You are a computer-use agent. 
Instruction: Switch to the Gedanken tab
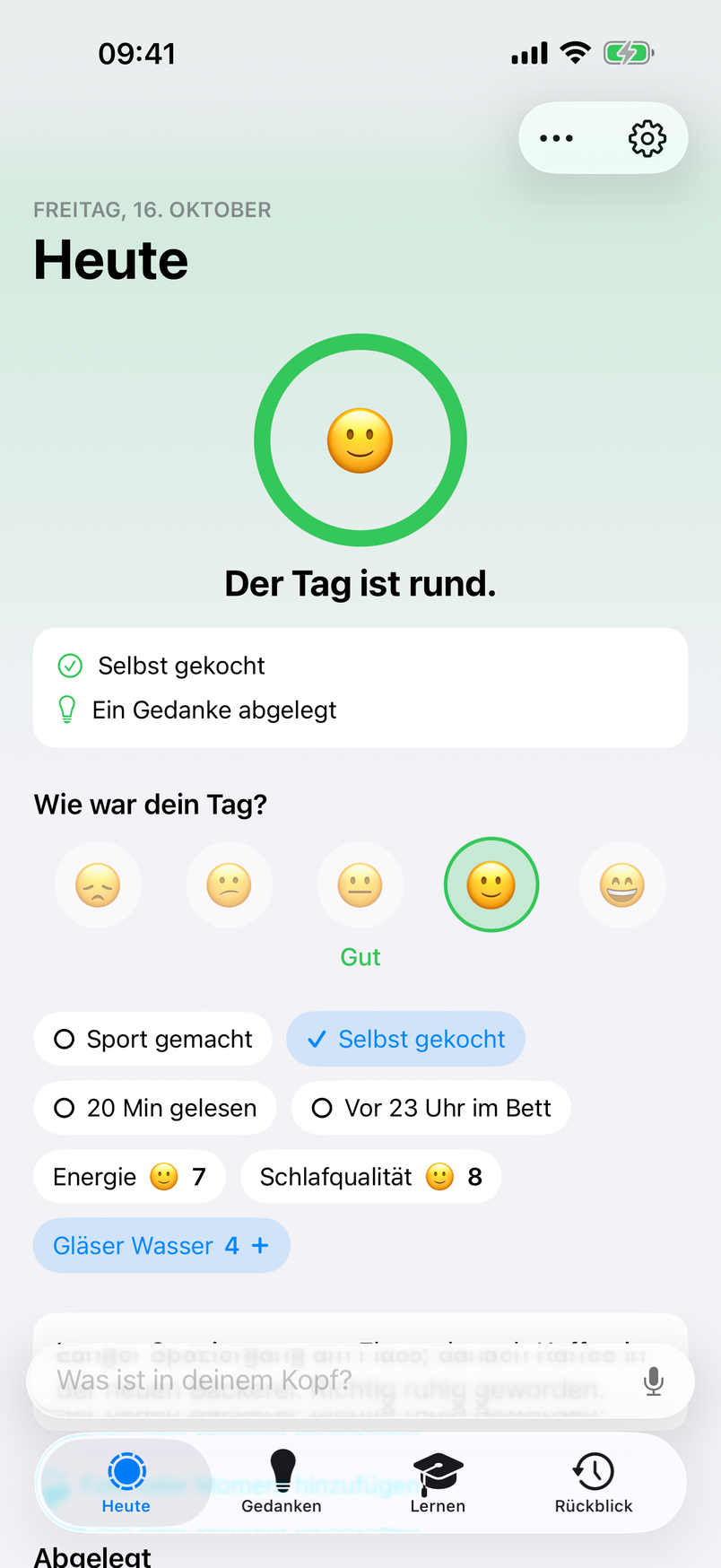click(x=282, y=1482)
